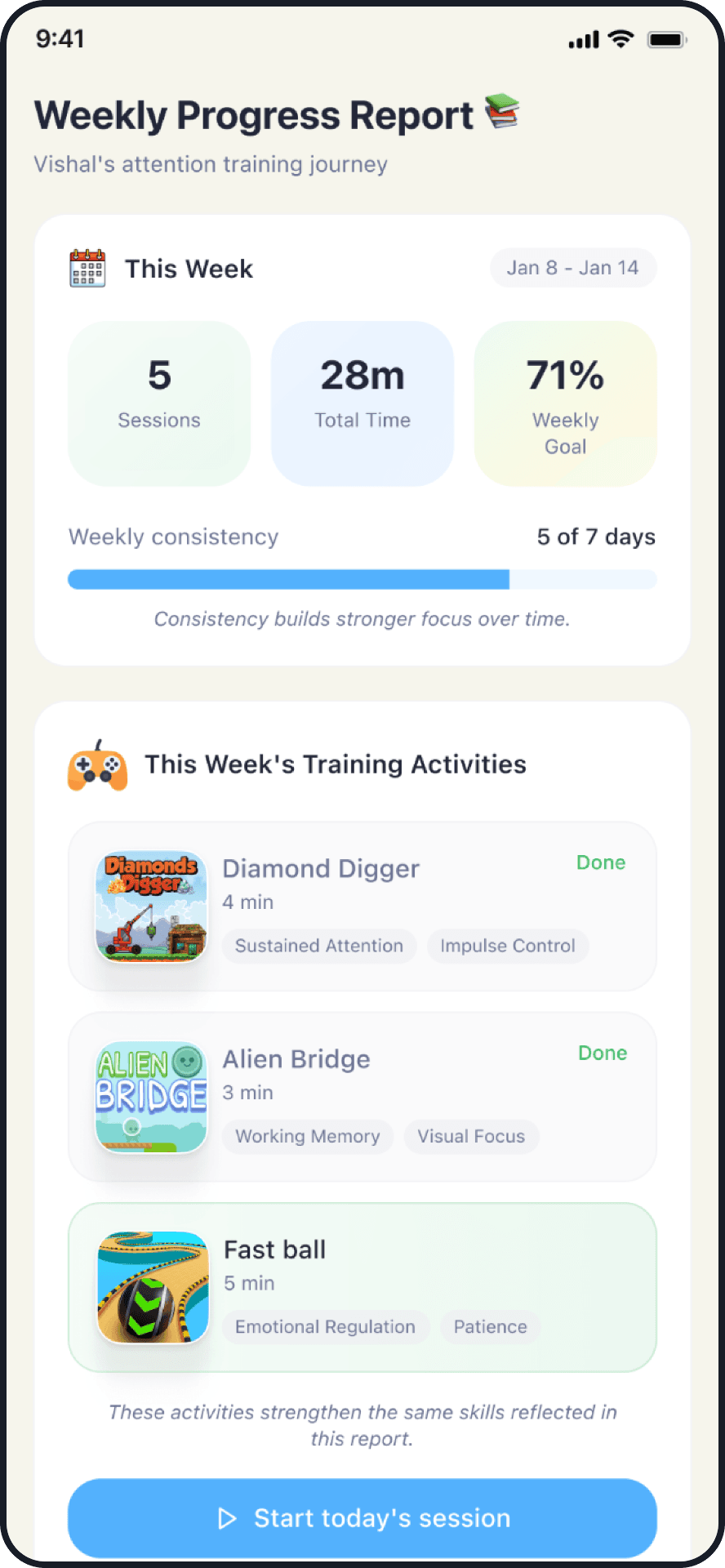
Task: Click the gamepad icon for Training Activities
Action: coord(97,766)
